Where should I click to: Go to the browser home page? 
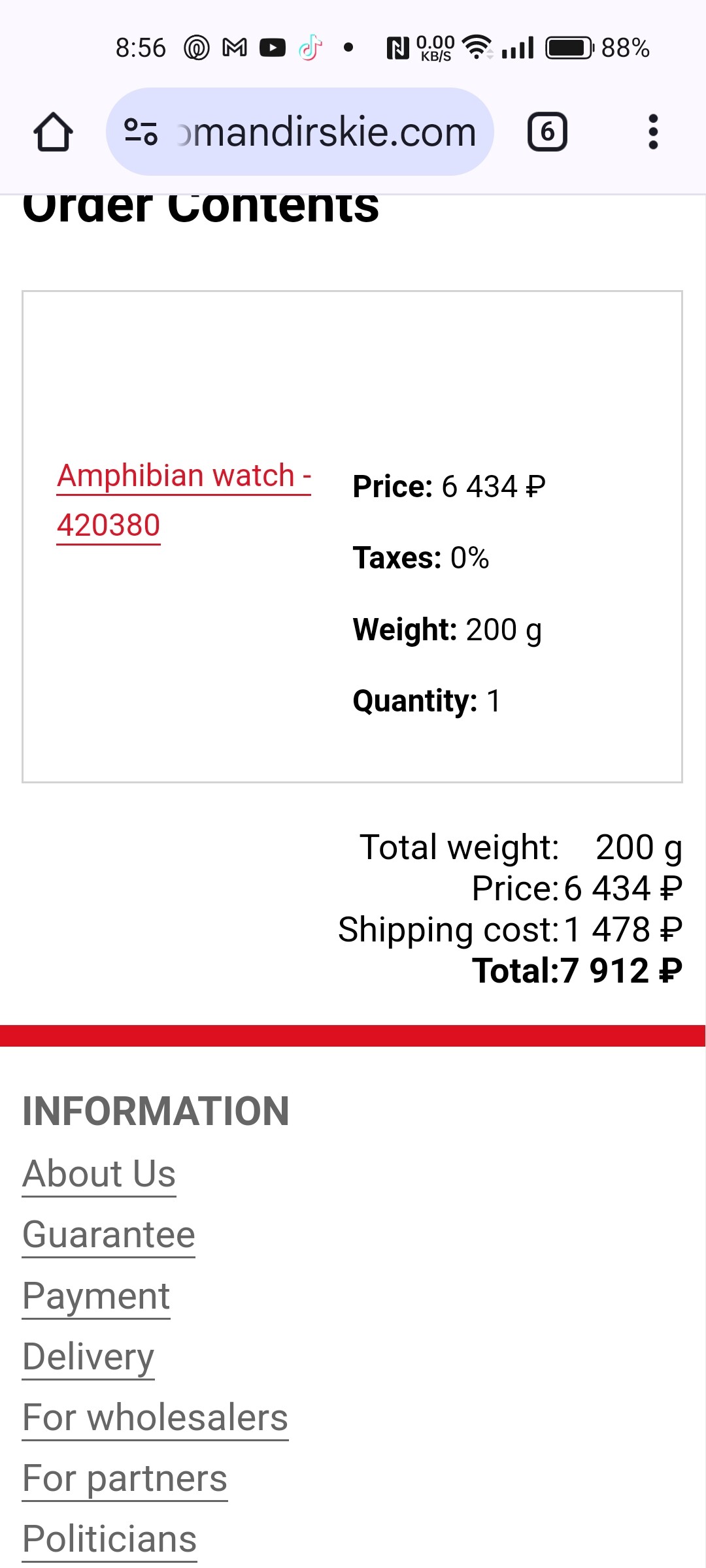tap(53, 132)
